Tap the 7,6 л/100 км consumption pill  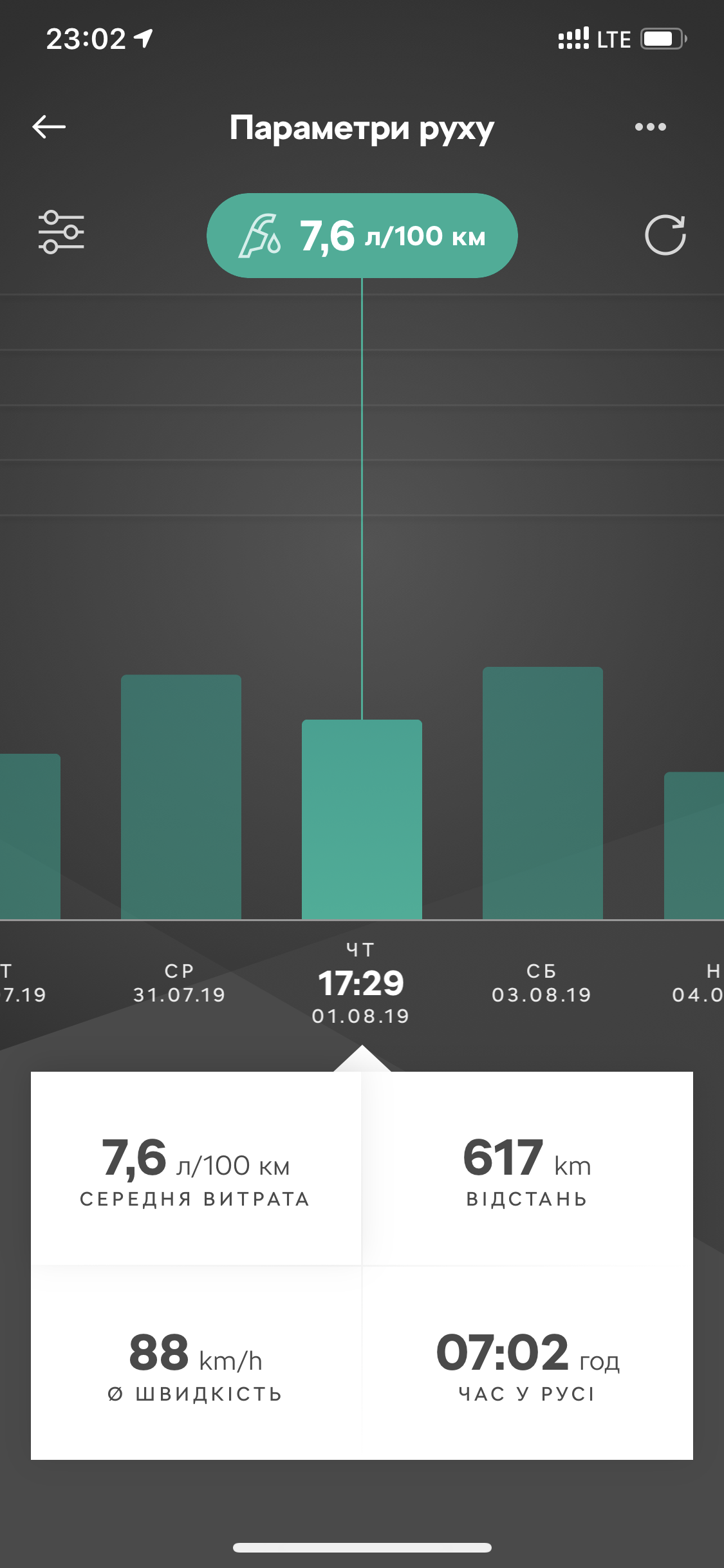[362, 236]
